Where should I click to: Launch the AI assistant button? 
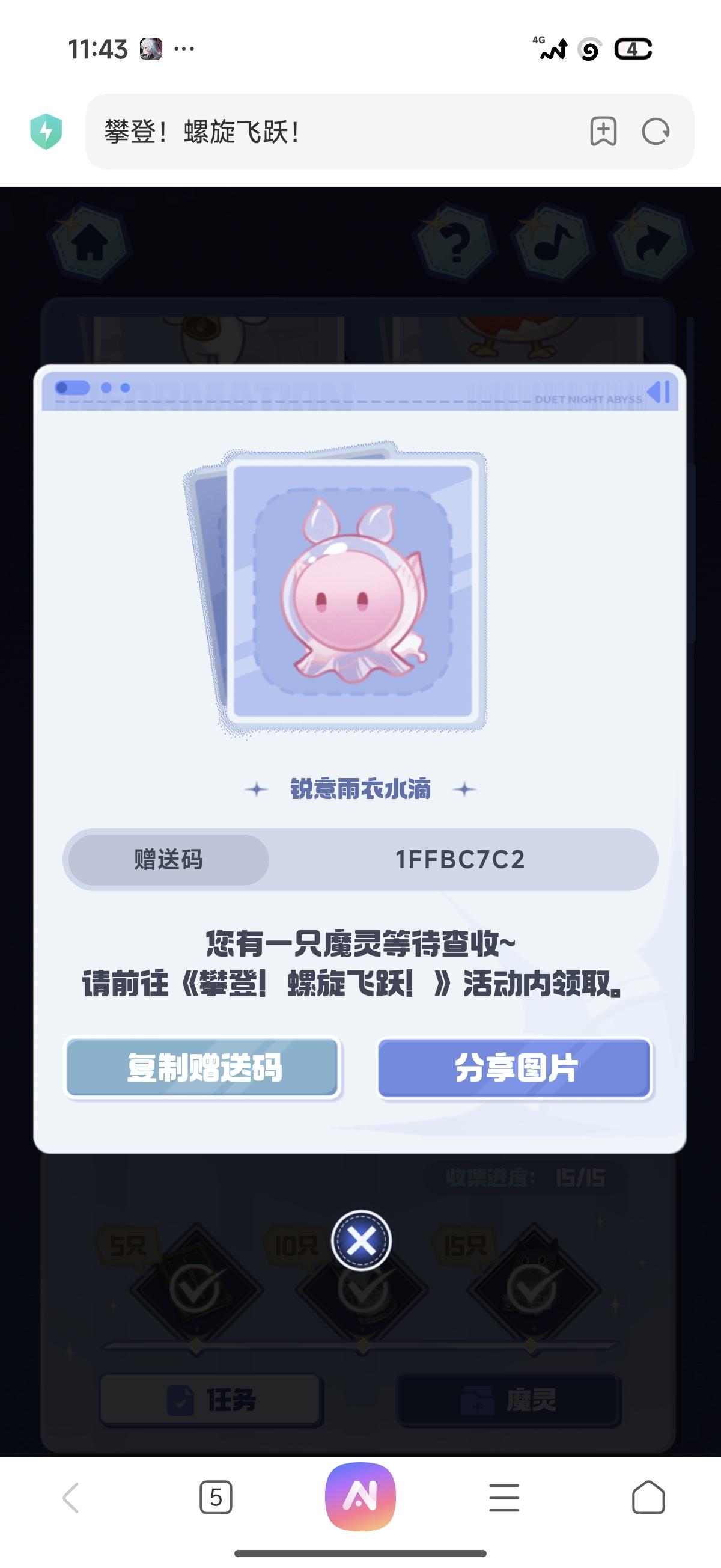[360, 1496]
